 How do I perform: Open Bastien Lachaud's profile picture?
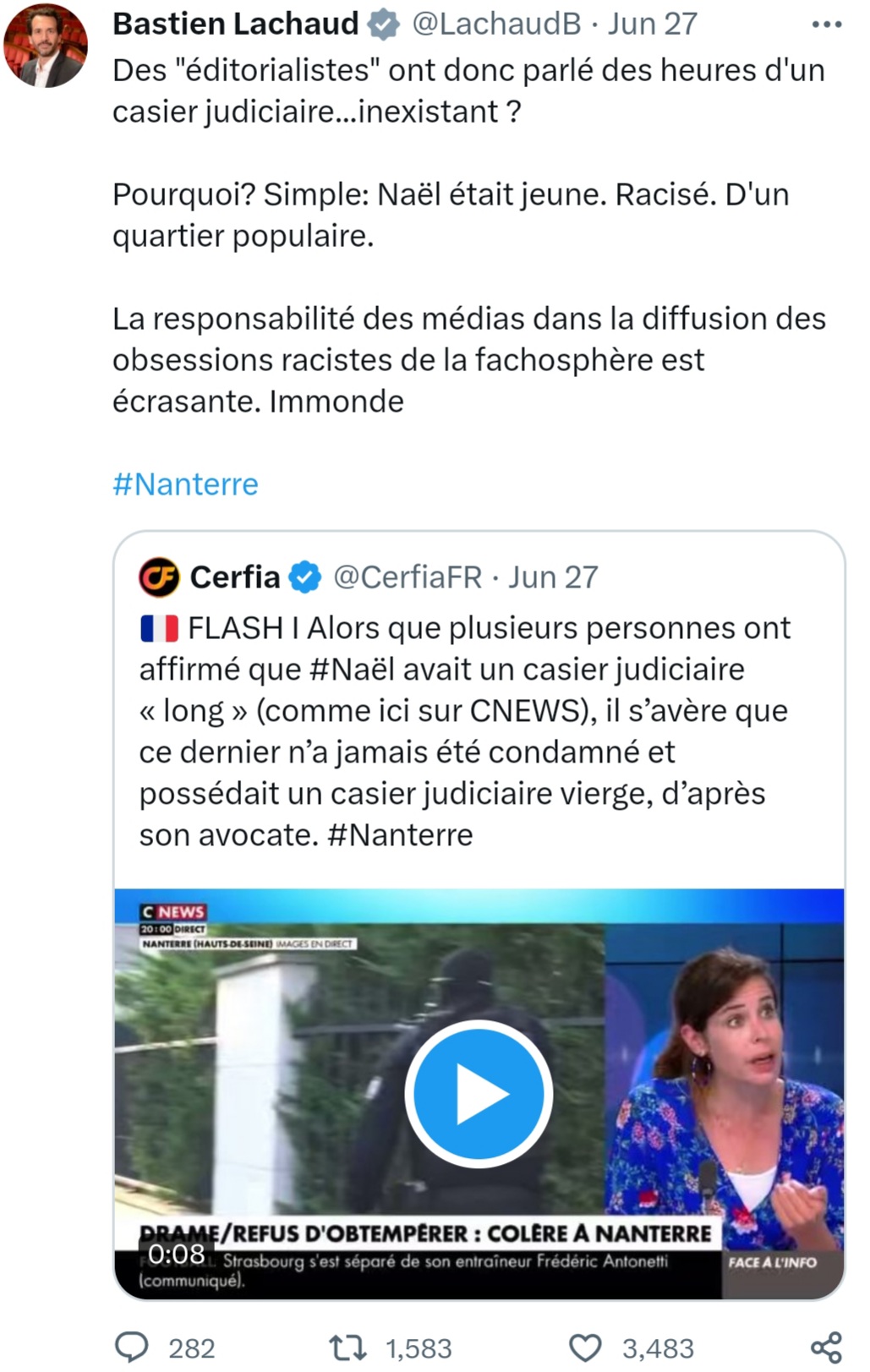tap(46, 46)
